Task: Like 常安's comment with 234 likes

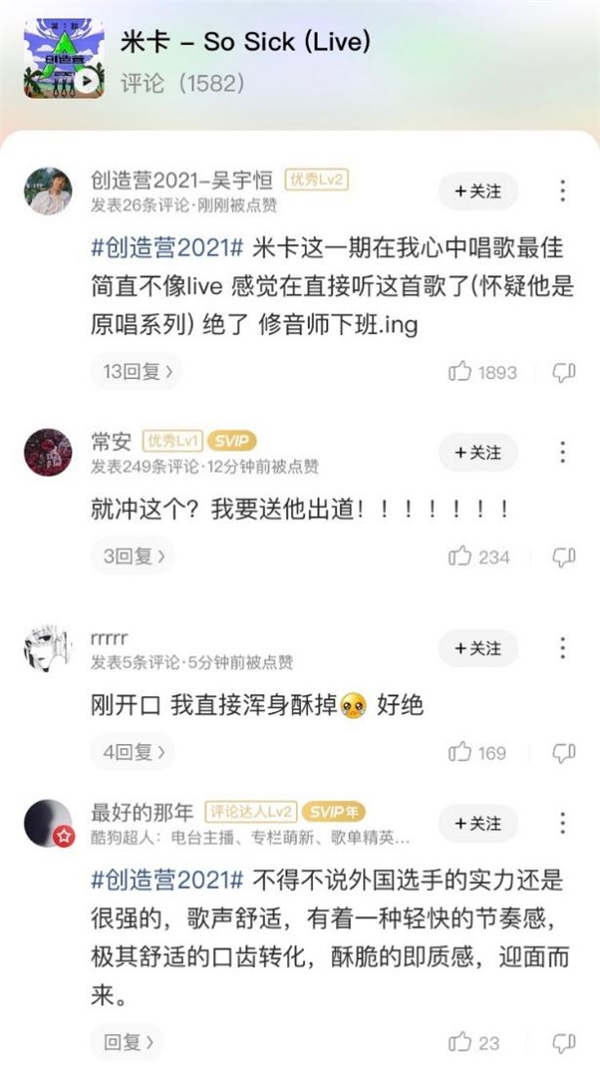Action: 460,556
